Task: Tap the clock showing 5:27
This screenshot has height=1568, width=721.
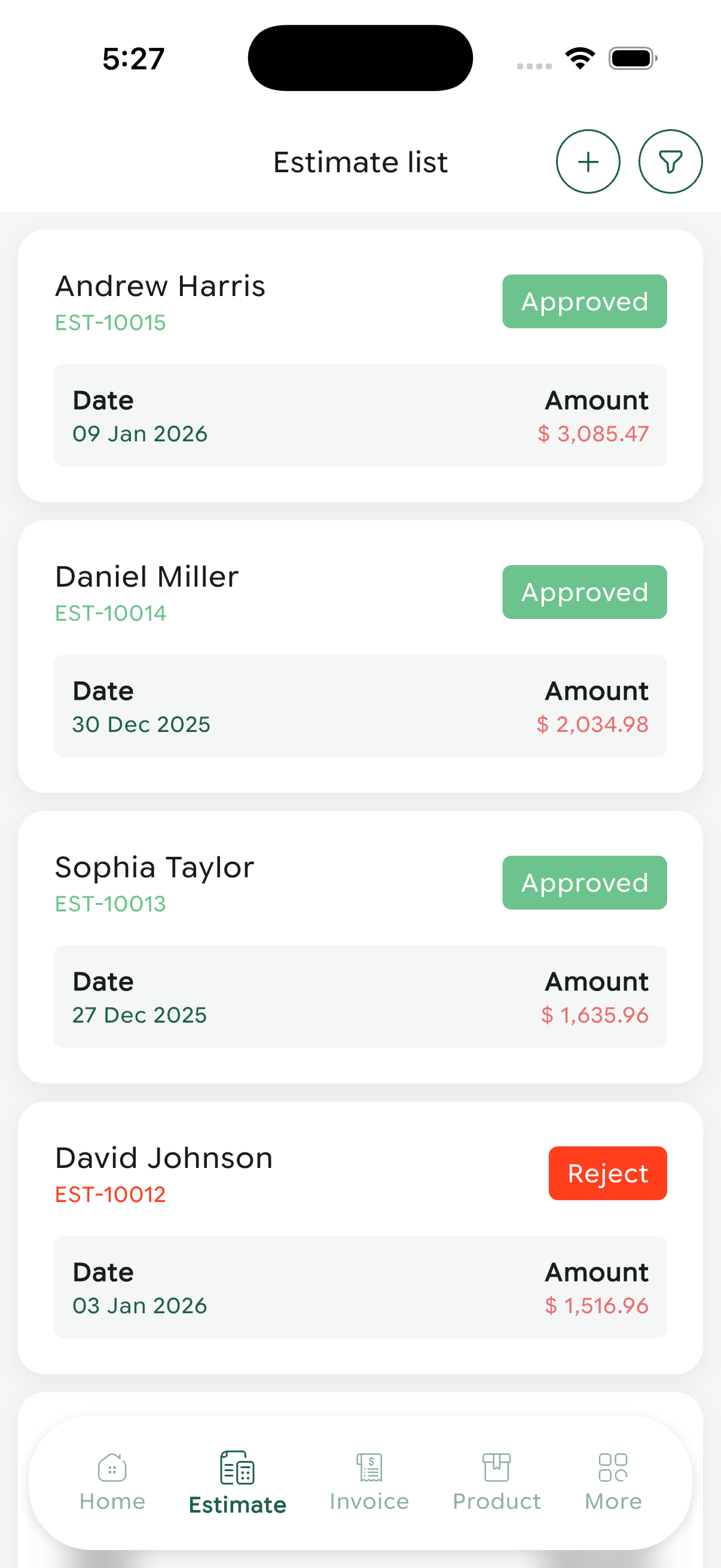Action: (x=132, y=57)
